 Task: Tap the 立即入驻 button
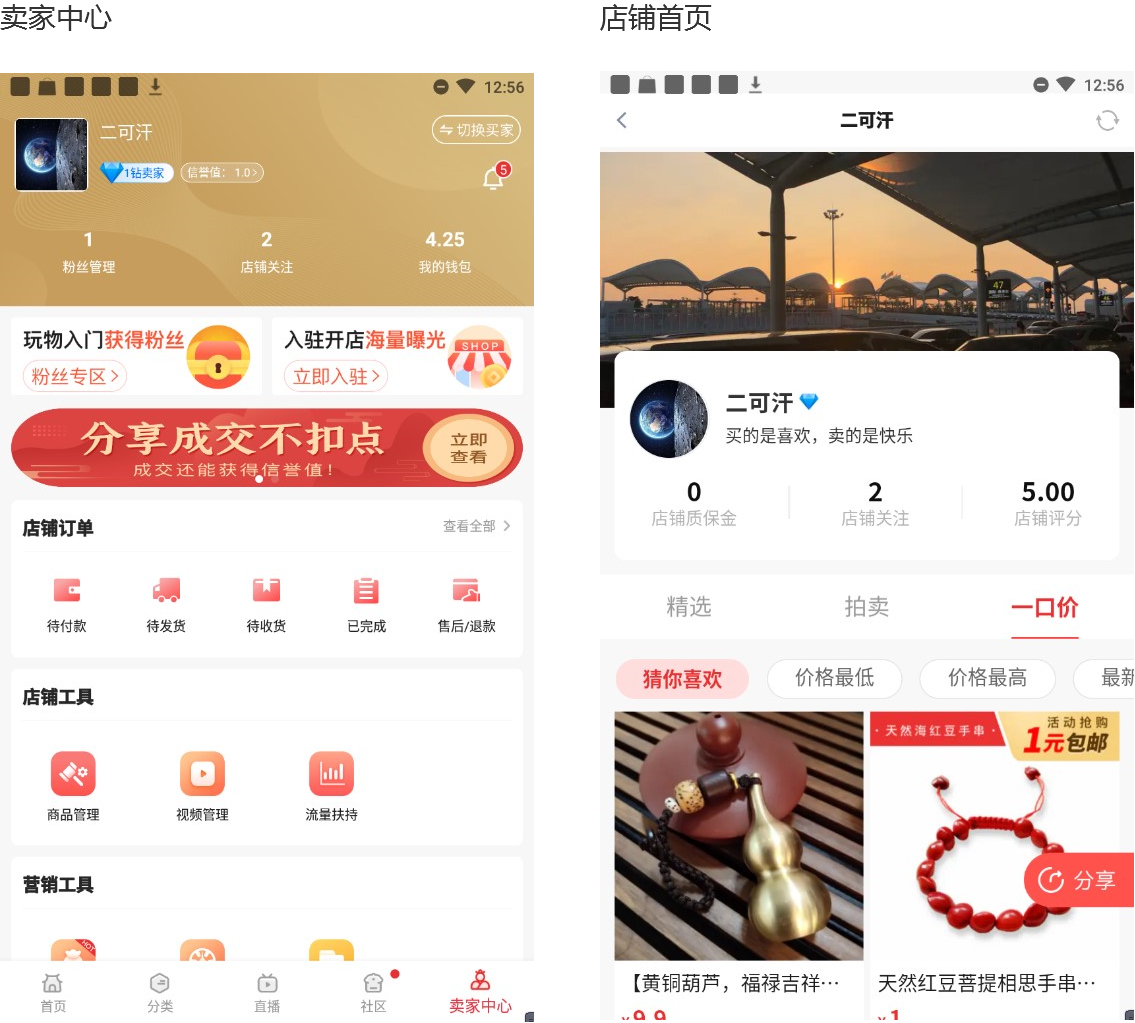tap(336, 376)
